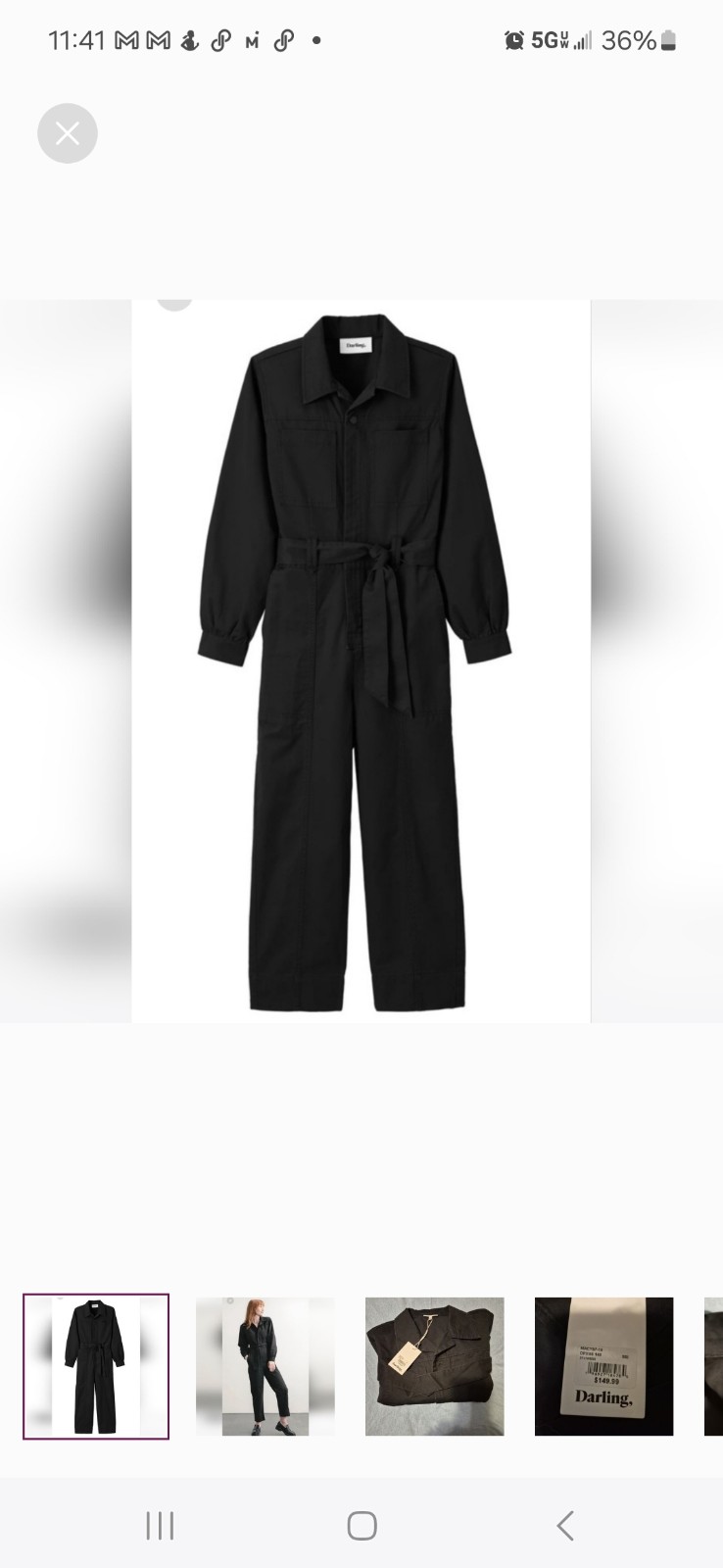Viewport: 723px width, 1568px height.
Task: Open the thumbnail of the folded jumpsuit with tag
Action: pyautogui.click(x=435, y=1366)
